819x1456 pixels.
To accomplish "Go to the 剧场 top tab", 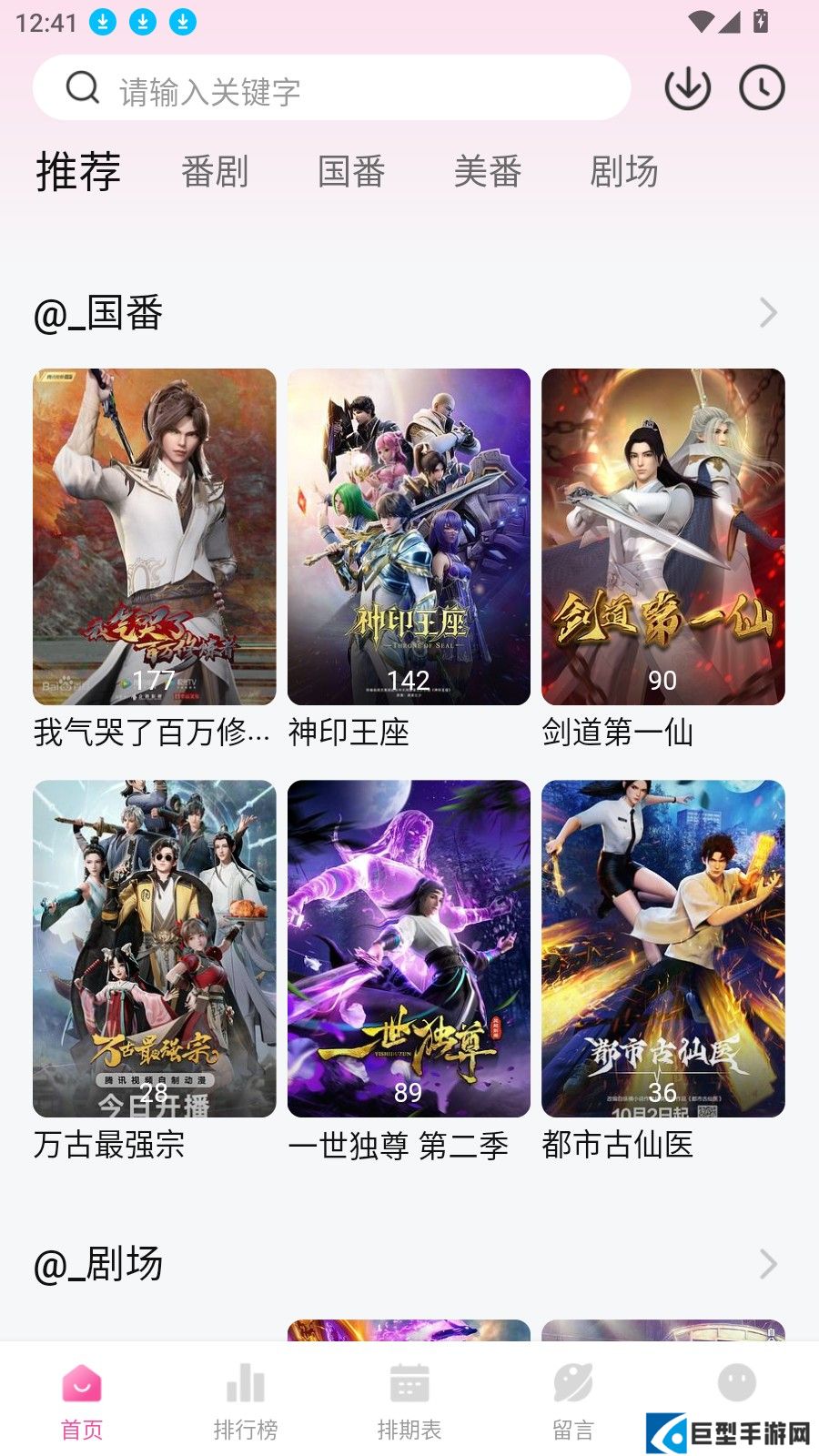I will (624, 171).
